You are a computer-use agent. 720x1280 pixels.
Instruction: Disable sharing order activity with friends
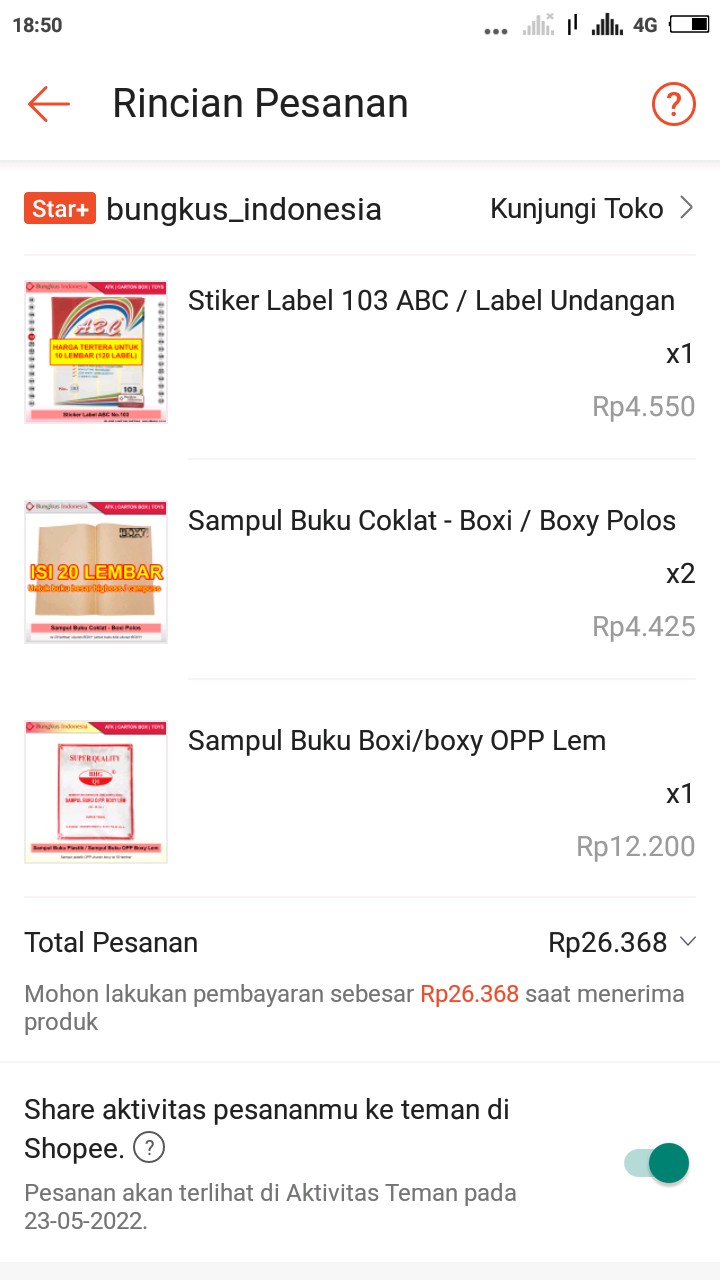(657, 1163)
